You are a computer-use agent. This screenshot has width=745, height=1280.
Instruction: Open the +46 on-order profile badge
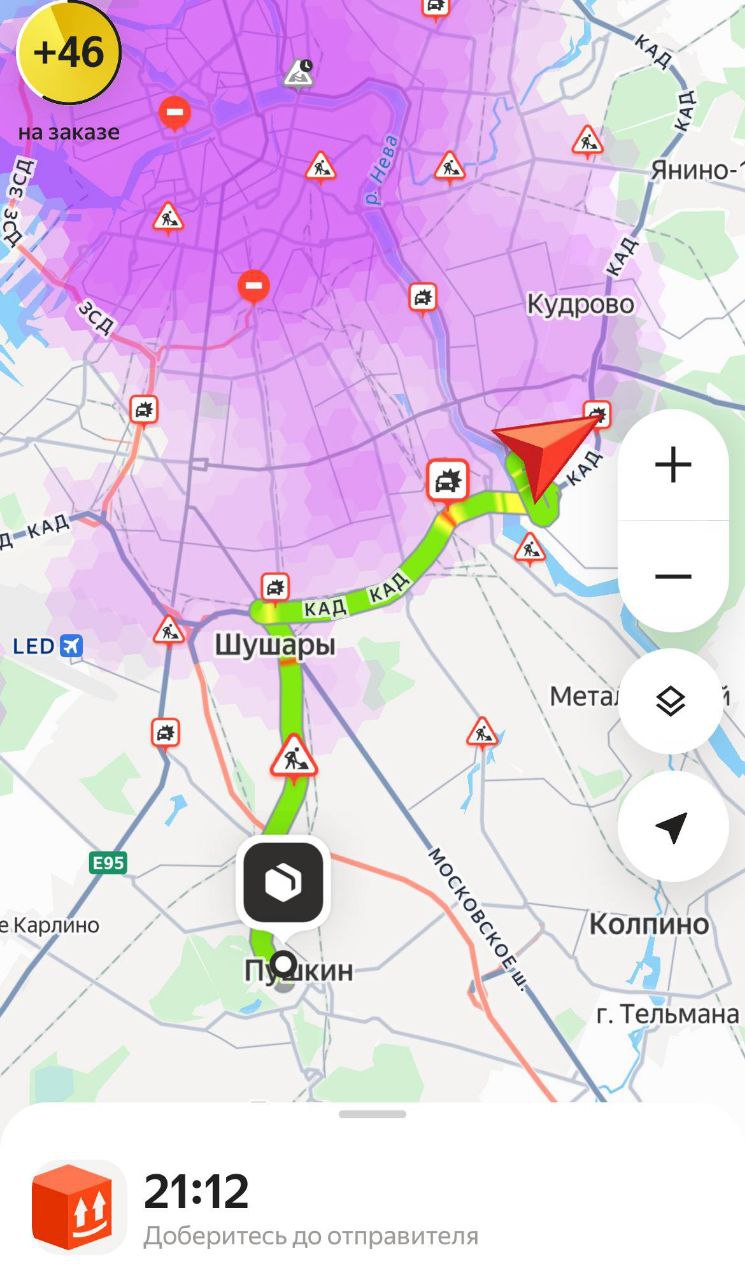click(68, 52)
